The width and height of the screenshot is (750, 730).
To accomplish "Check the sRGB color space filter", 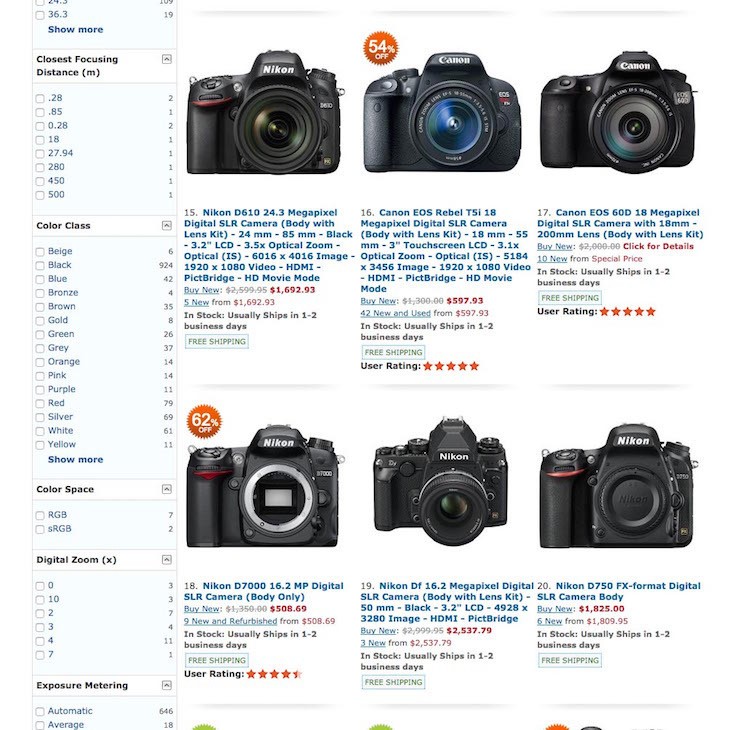I will point(40,529).
